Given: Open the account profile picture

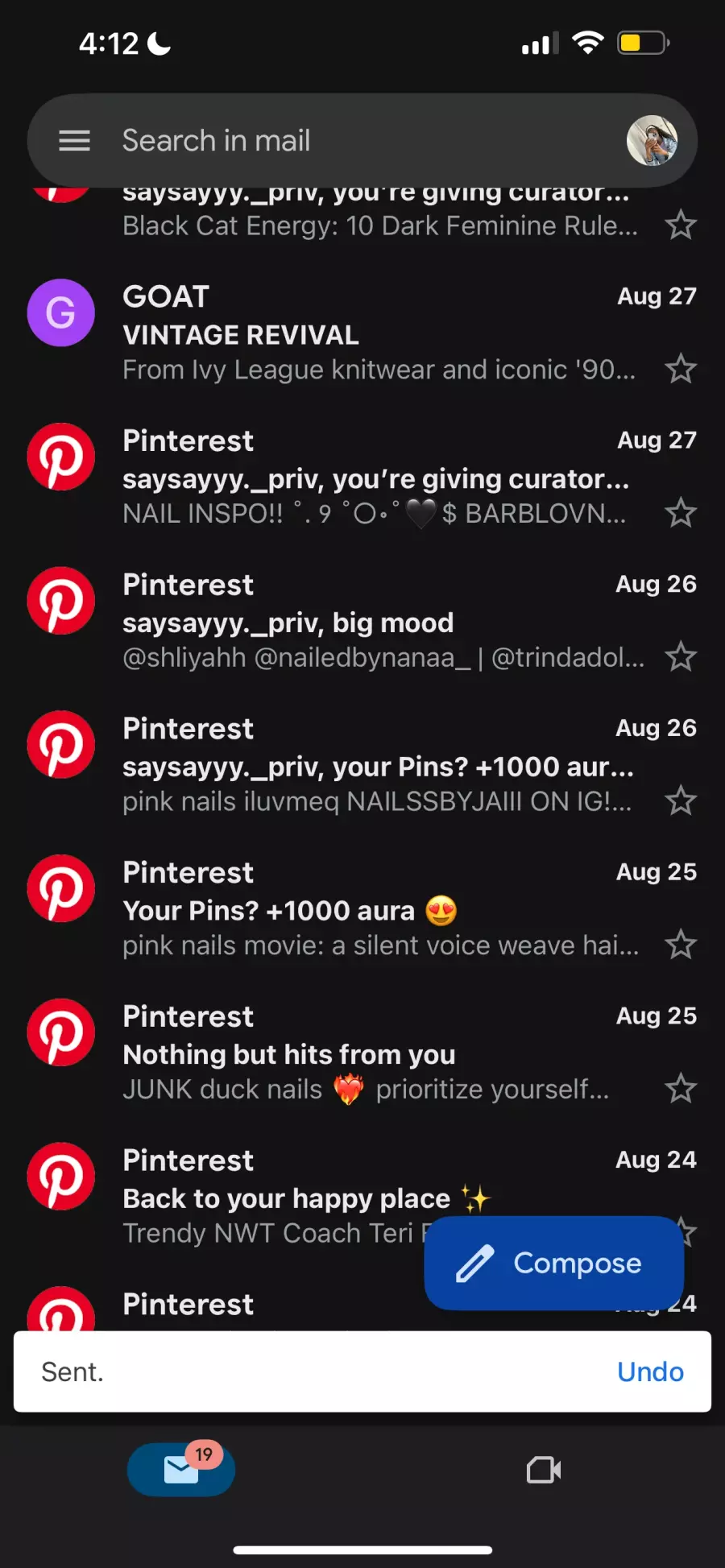Looking at the screenshot, I should 652,141.
